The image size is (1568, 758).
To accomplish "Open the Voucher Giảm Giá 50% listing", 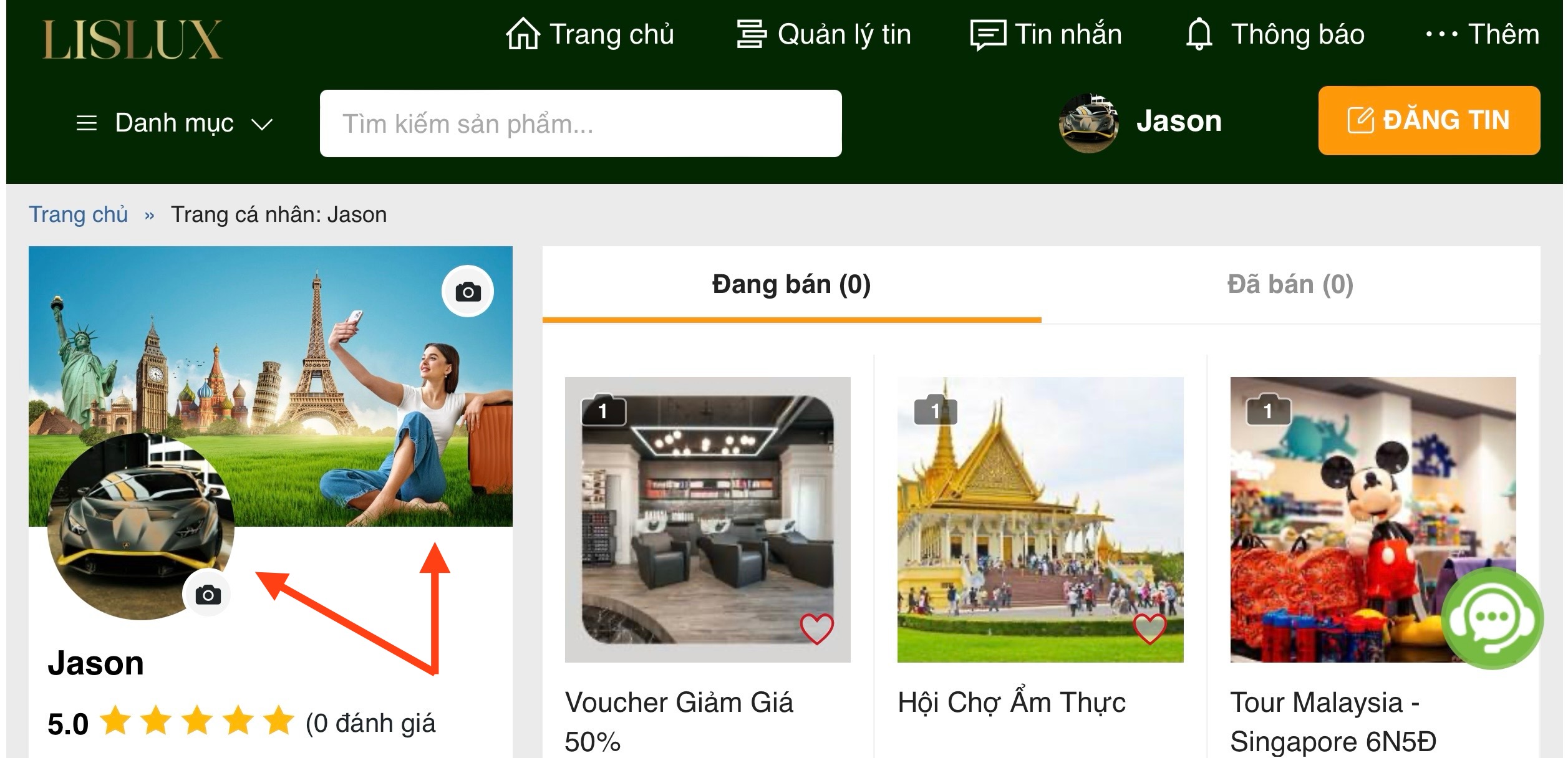I will click(707, 519).
